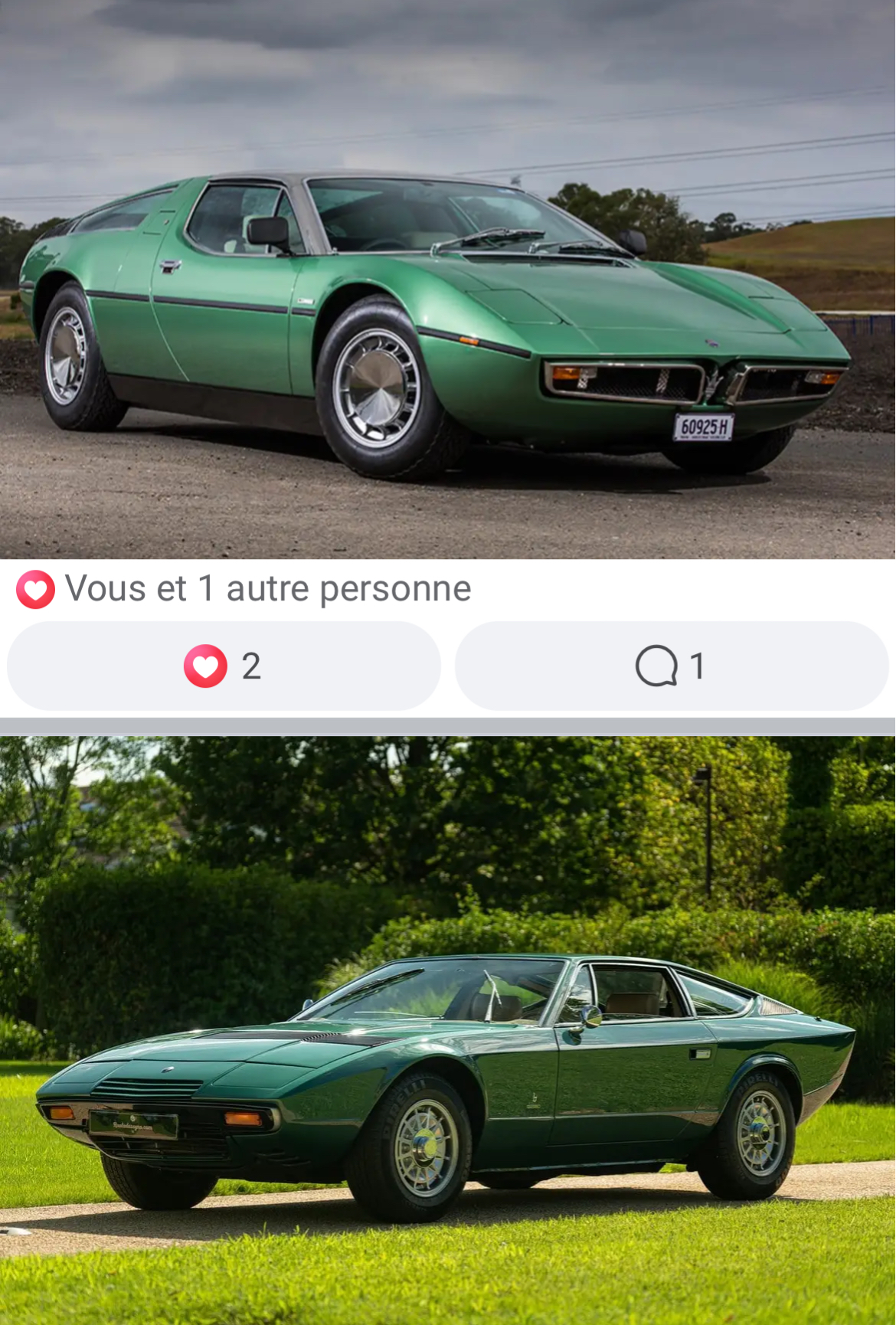896x1325 pixels.
Task: Open the green Maserati Bora photo
Action: 447,280
